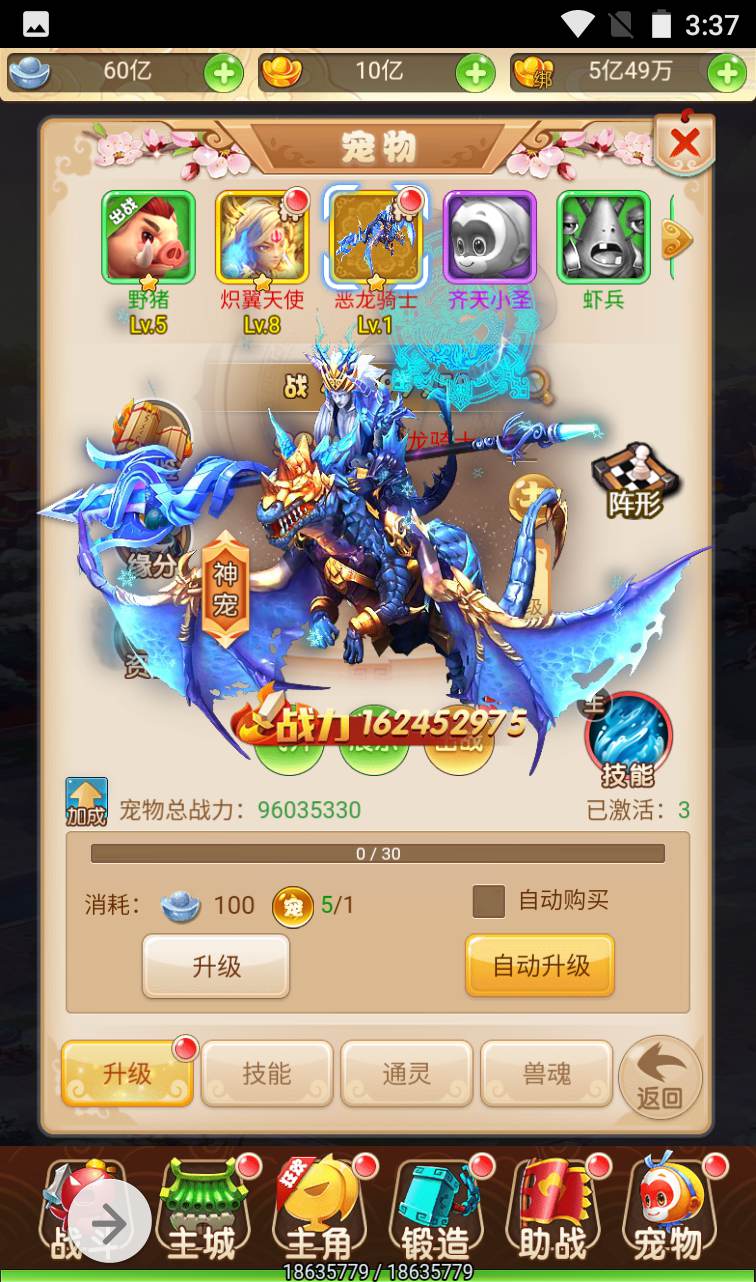This screenshot has width=756, height=1282.
Task: Select the 炽翼天使 pet
Action: [262, 238]
